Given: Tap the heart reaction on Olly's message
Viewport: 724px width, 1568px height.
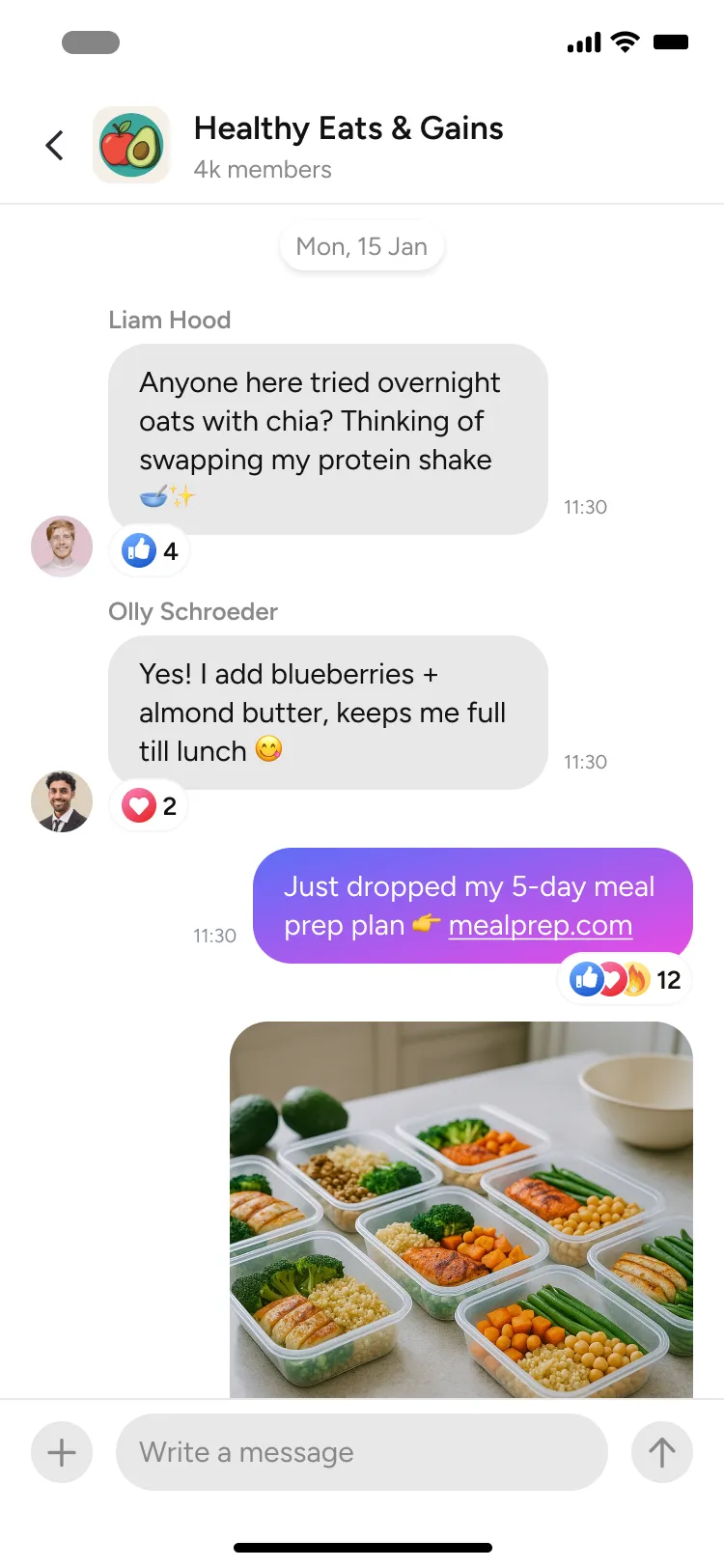Looking at the screenshot, I should 147,805.
